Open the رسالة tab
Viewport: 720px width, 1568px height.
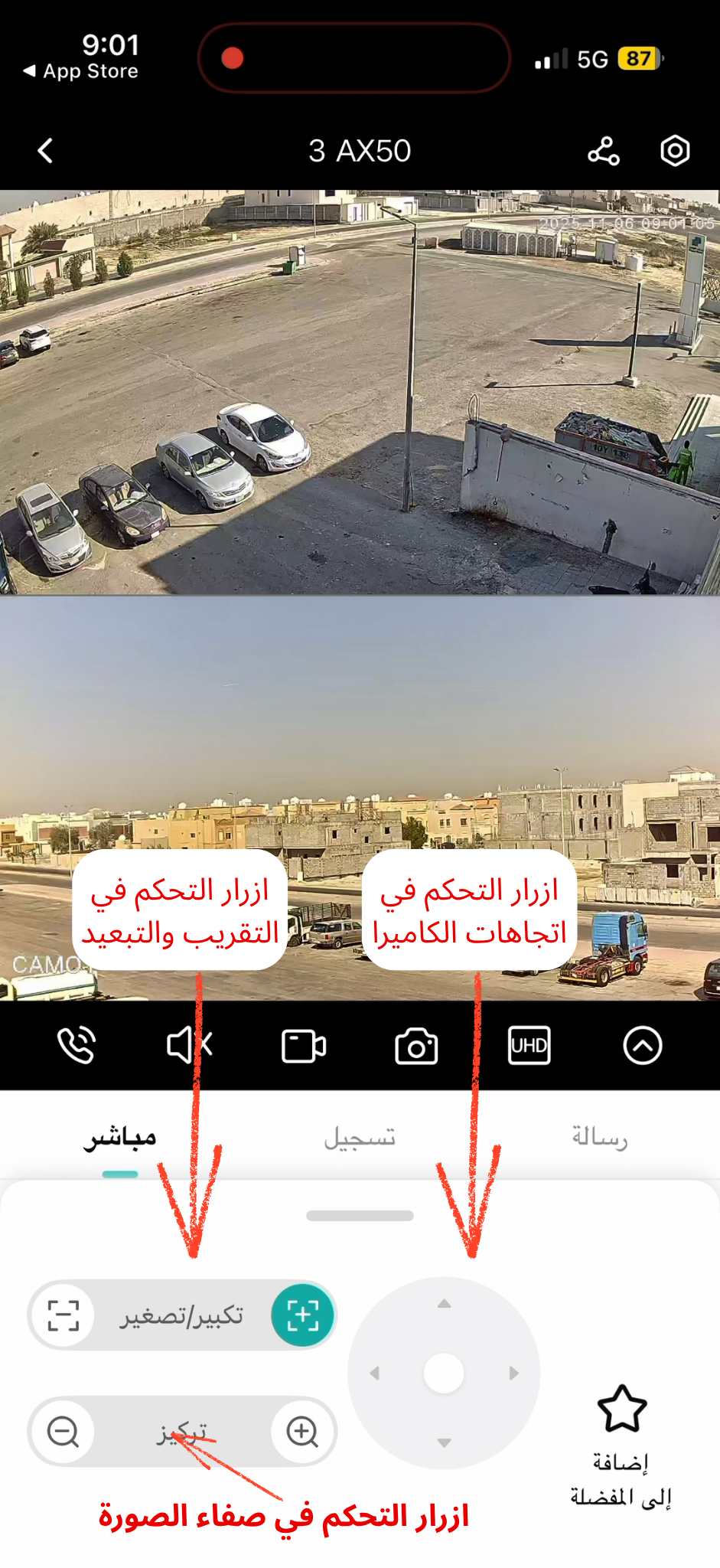[599, 1138]
